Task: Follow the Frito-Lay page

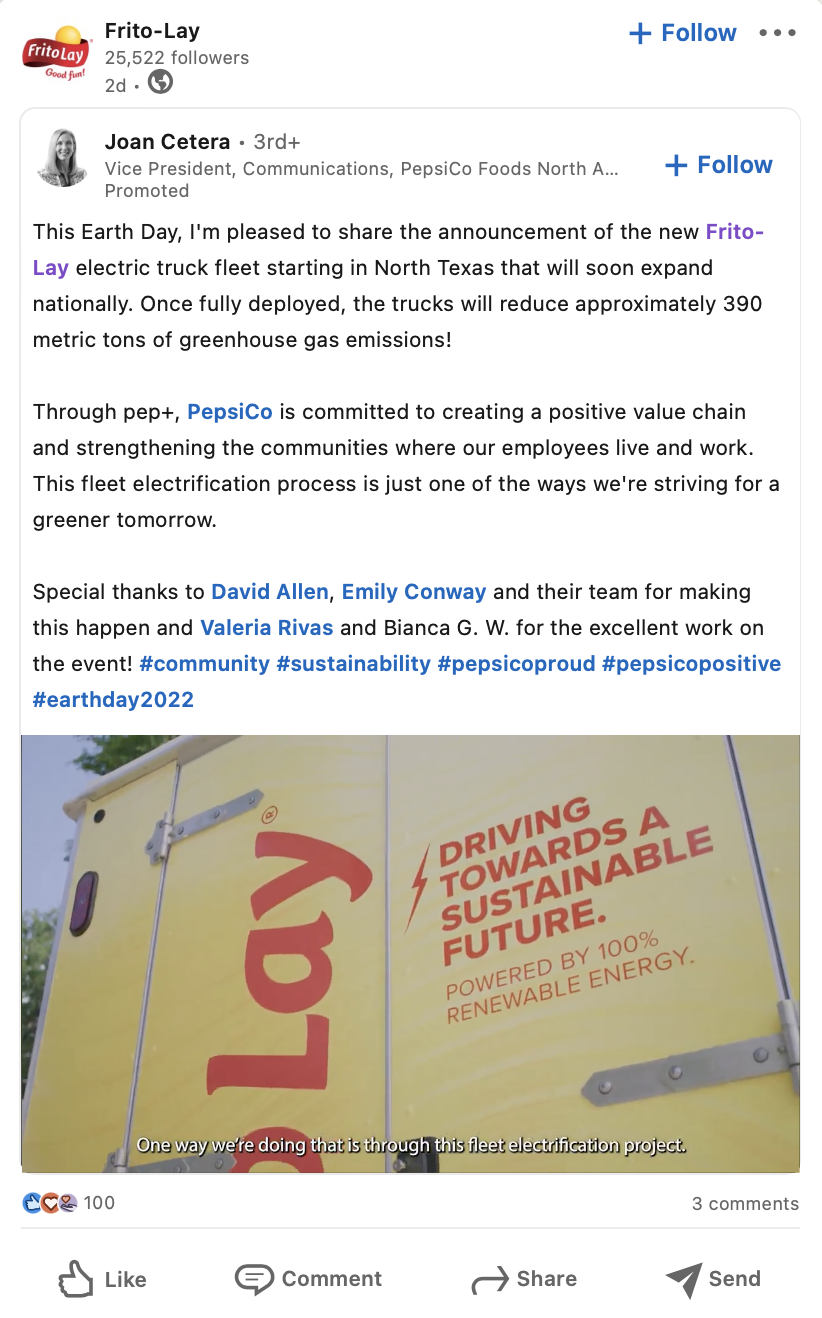Action: [682, 32]
